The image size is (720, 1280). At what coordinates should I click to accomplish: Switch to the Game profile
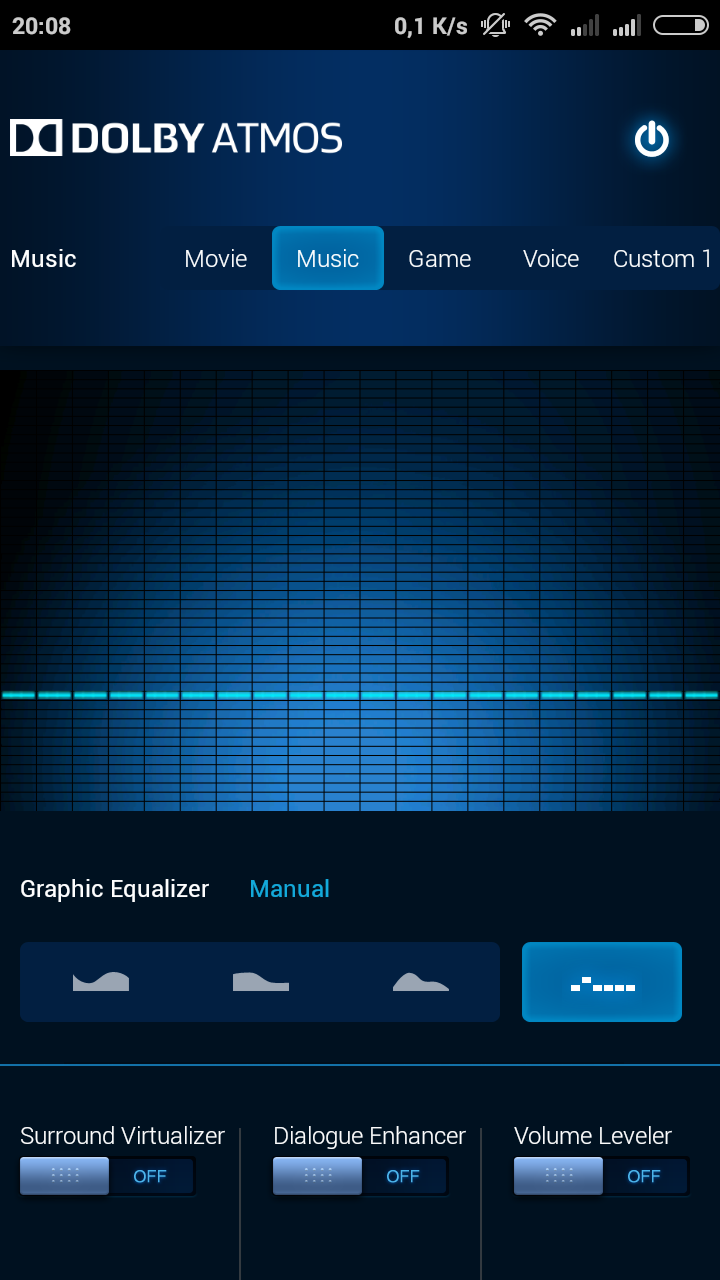pos(440,259)
